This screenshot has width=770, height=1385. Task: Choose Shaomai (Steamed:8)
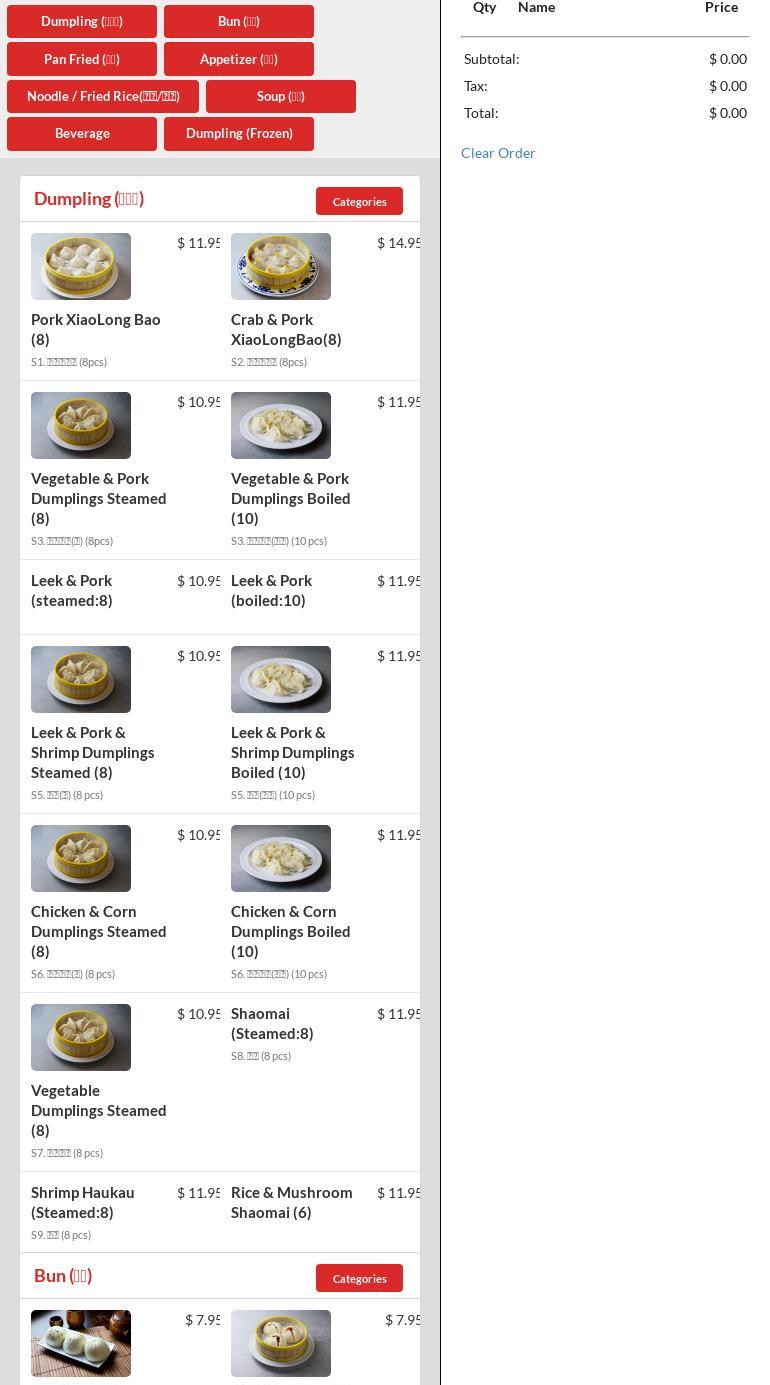click(321, 1082)
